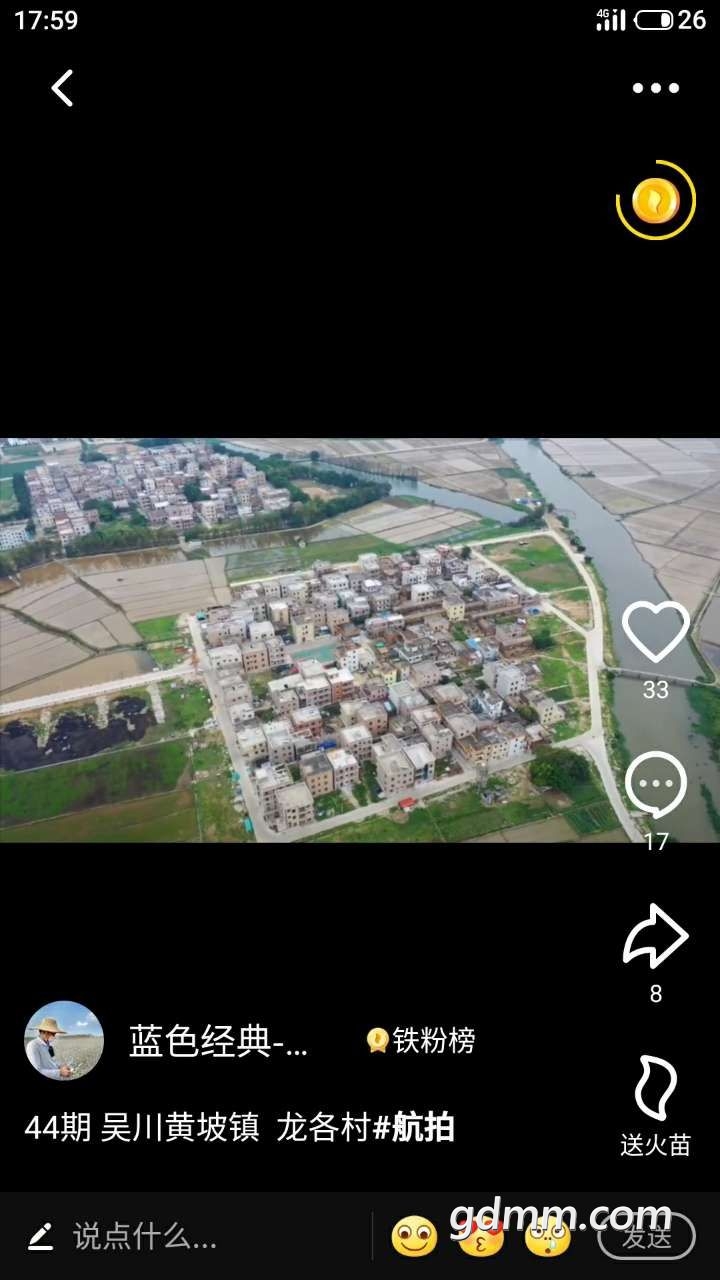Open the #航拍 hashtag

414,1128
